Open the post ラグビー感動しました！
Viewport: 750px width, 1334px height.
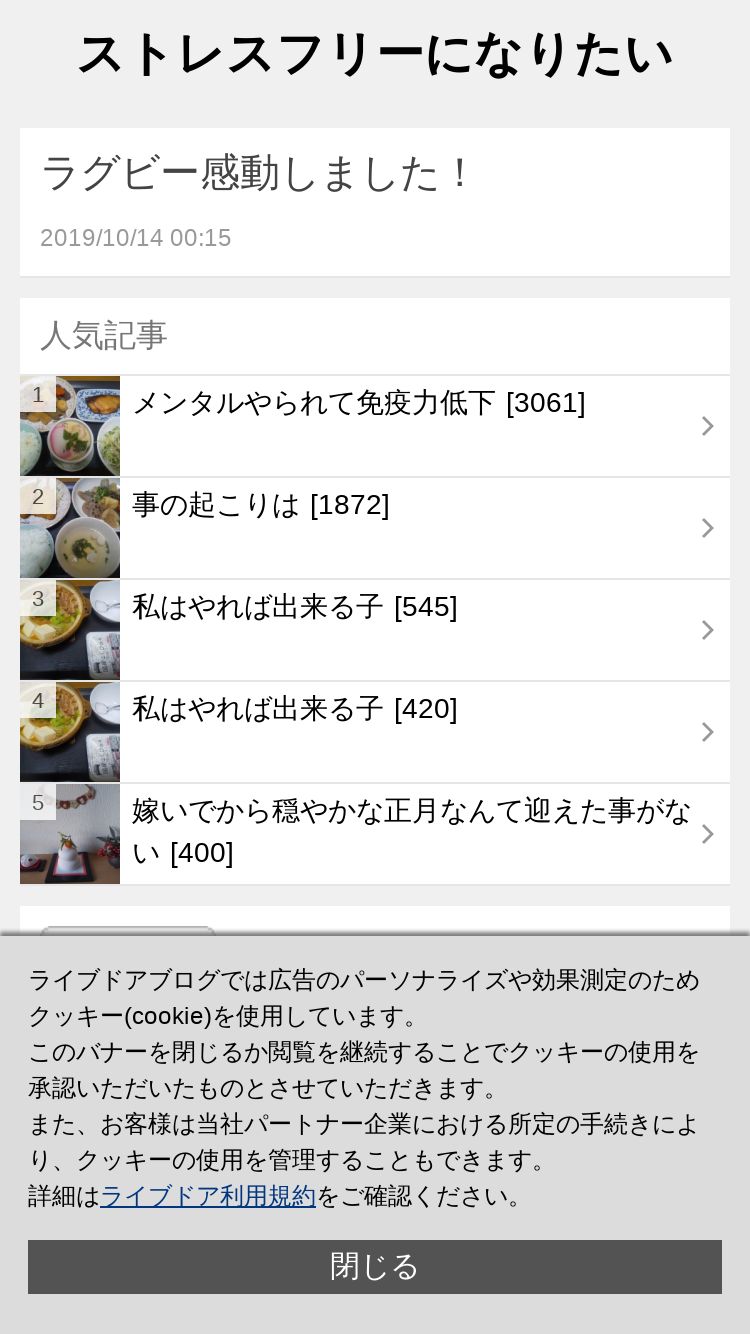point(256,174)
